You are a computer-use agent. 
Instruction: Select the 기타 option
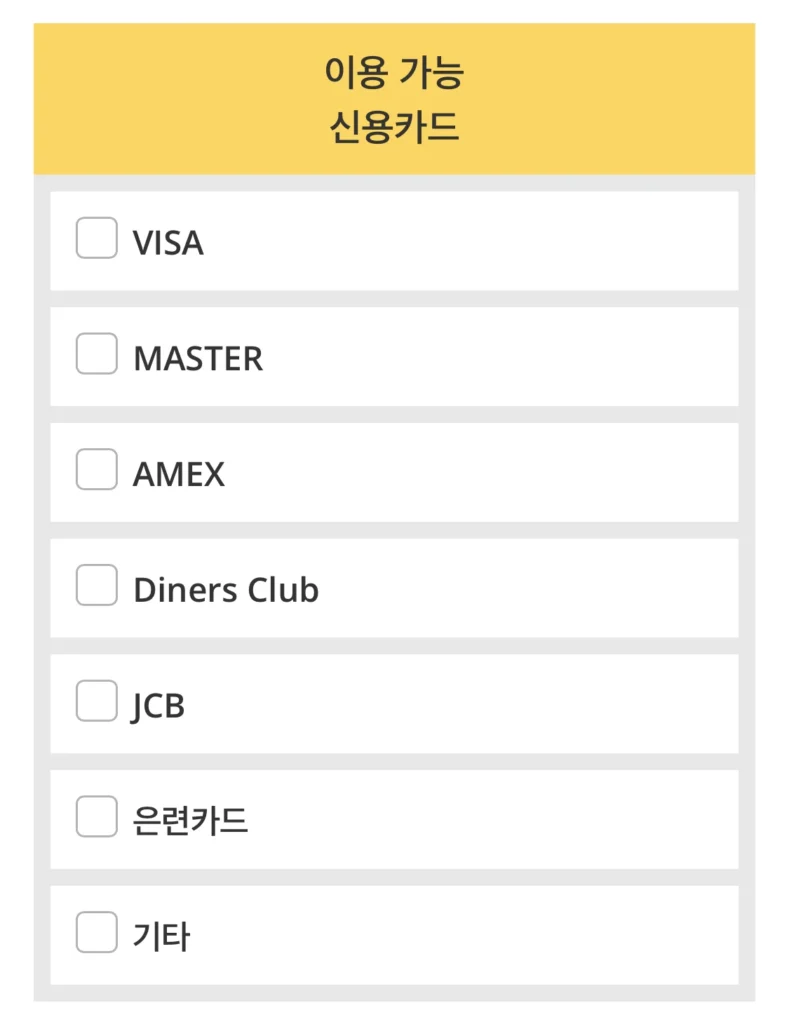click(97, 934)
